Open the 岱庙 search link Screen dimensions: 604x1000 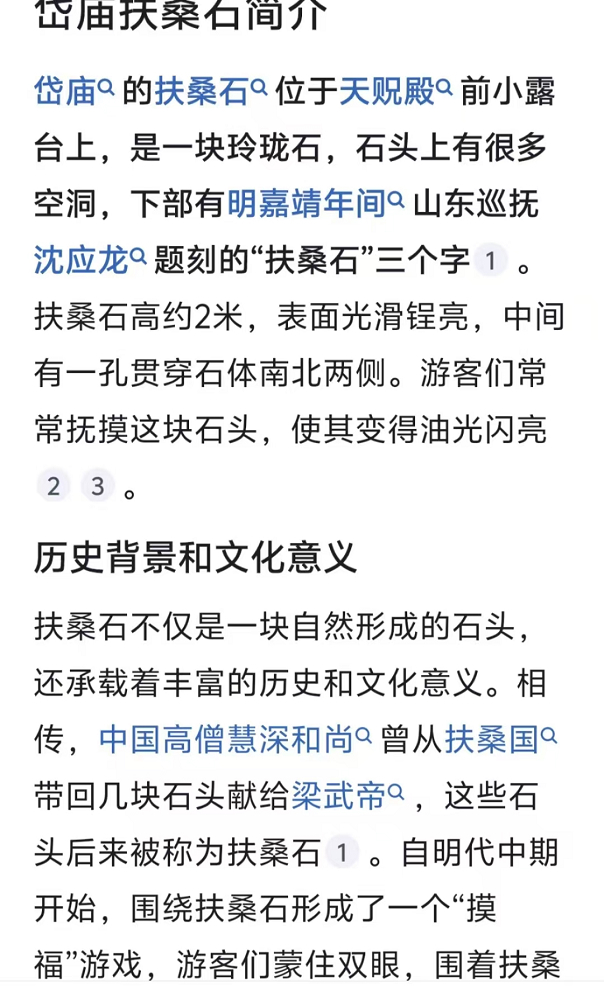coord(74,91)
